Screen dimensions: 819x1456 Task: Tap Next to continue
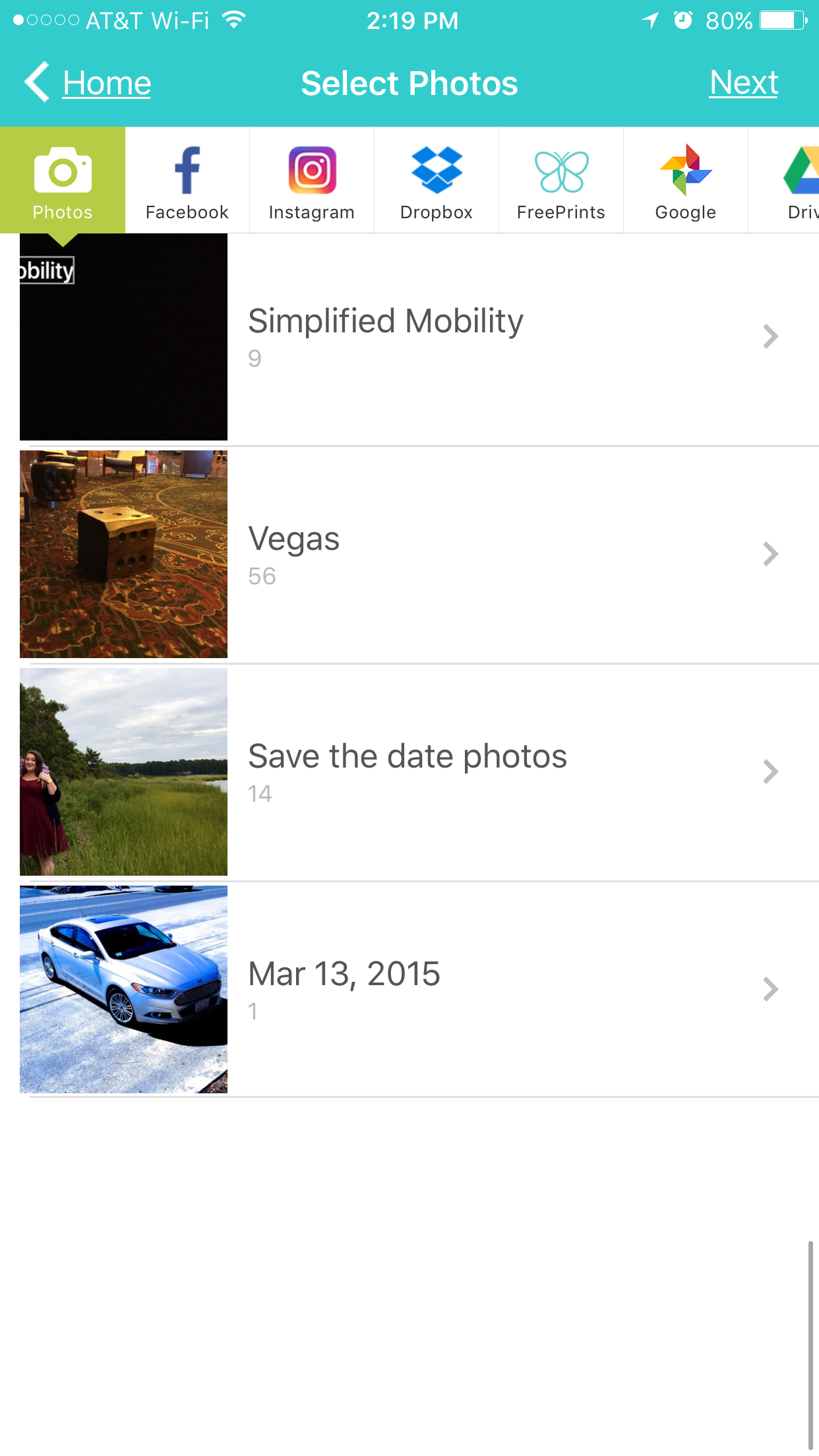tap(743, 83)
